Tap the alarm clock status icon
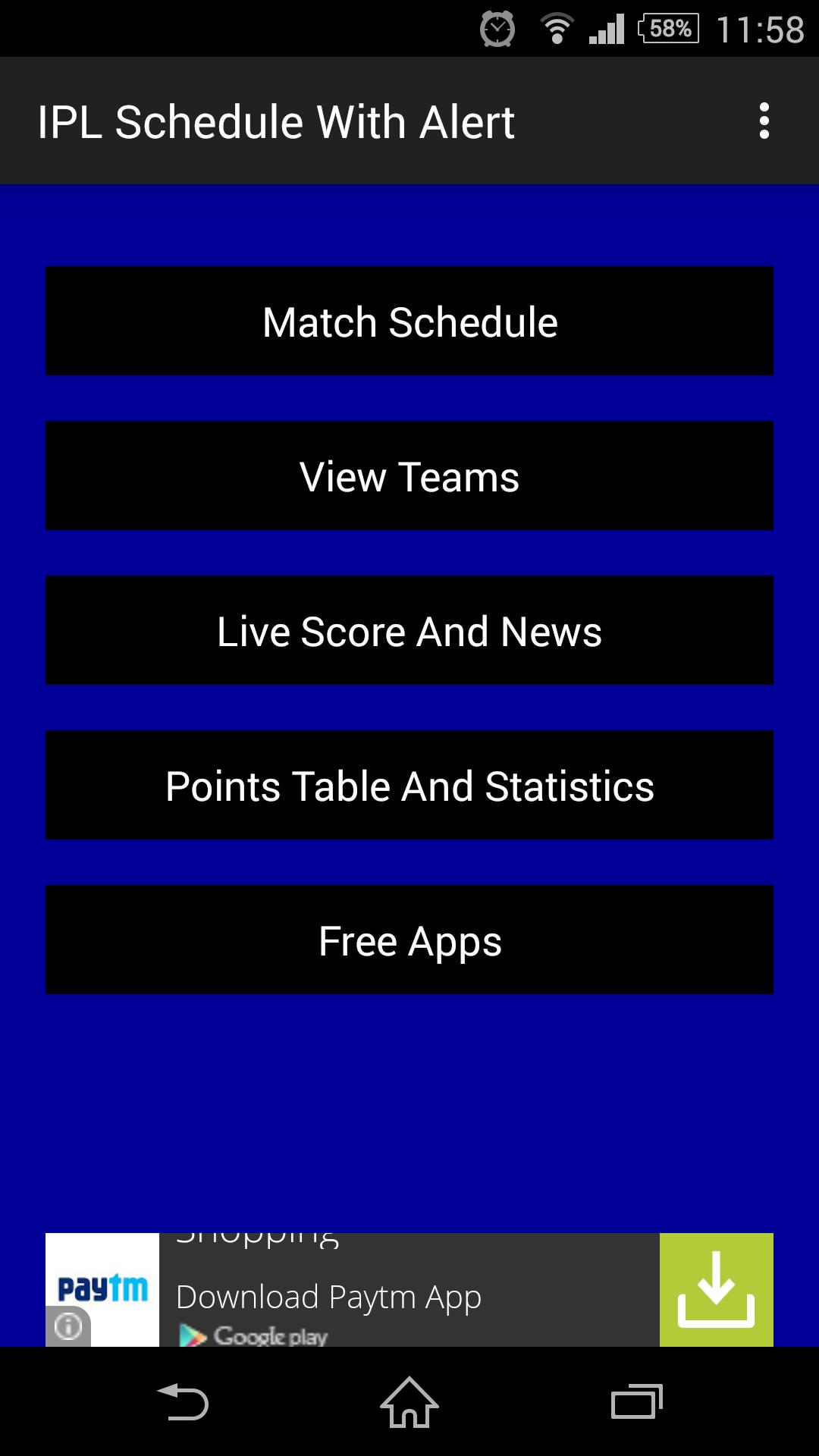The image size is (819, 1456). [x=497, y=27]
